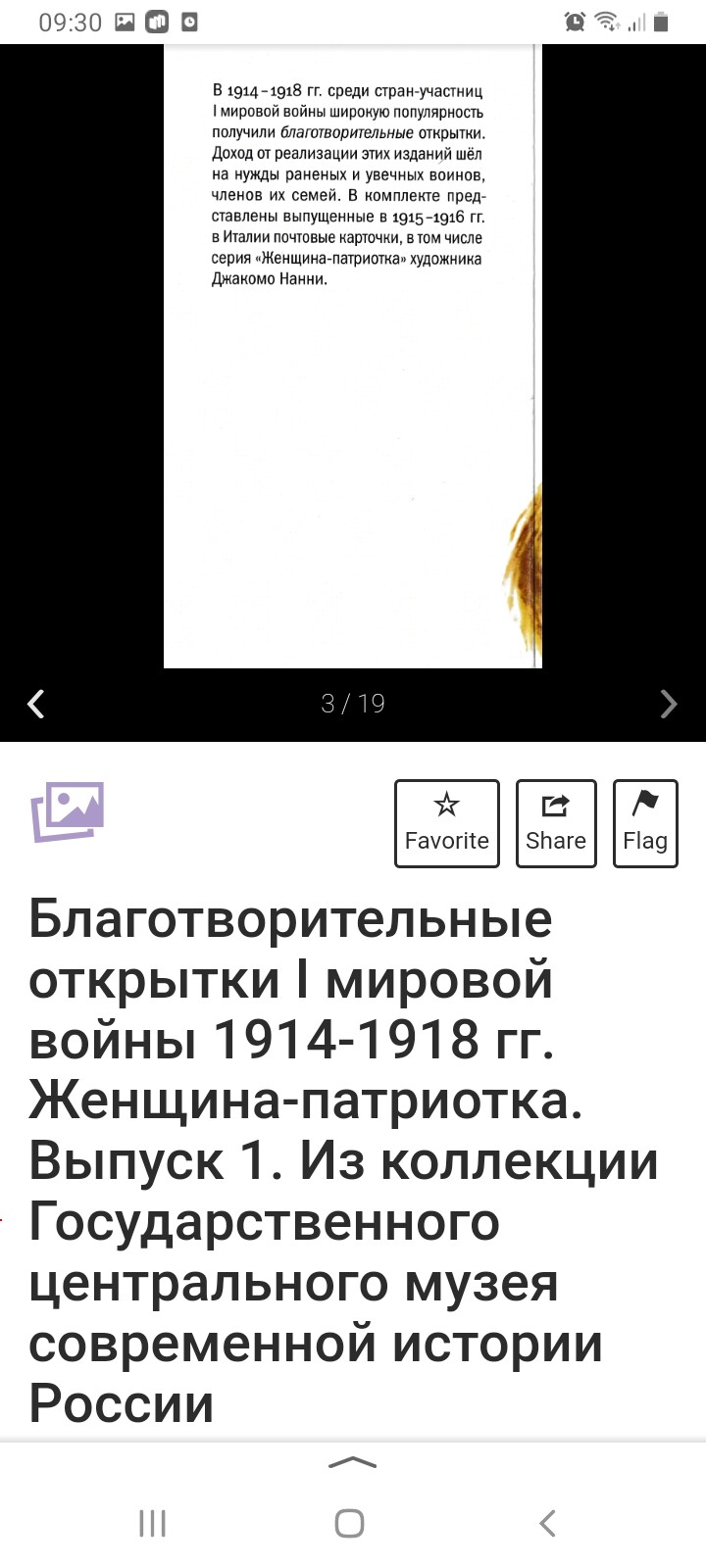Add this item to Favorites
This screenshot has height=1568, width=706.
[447, 823]
